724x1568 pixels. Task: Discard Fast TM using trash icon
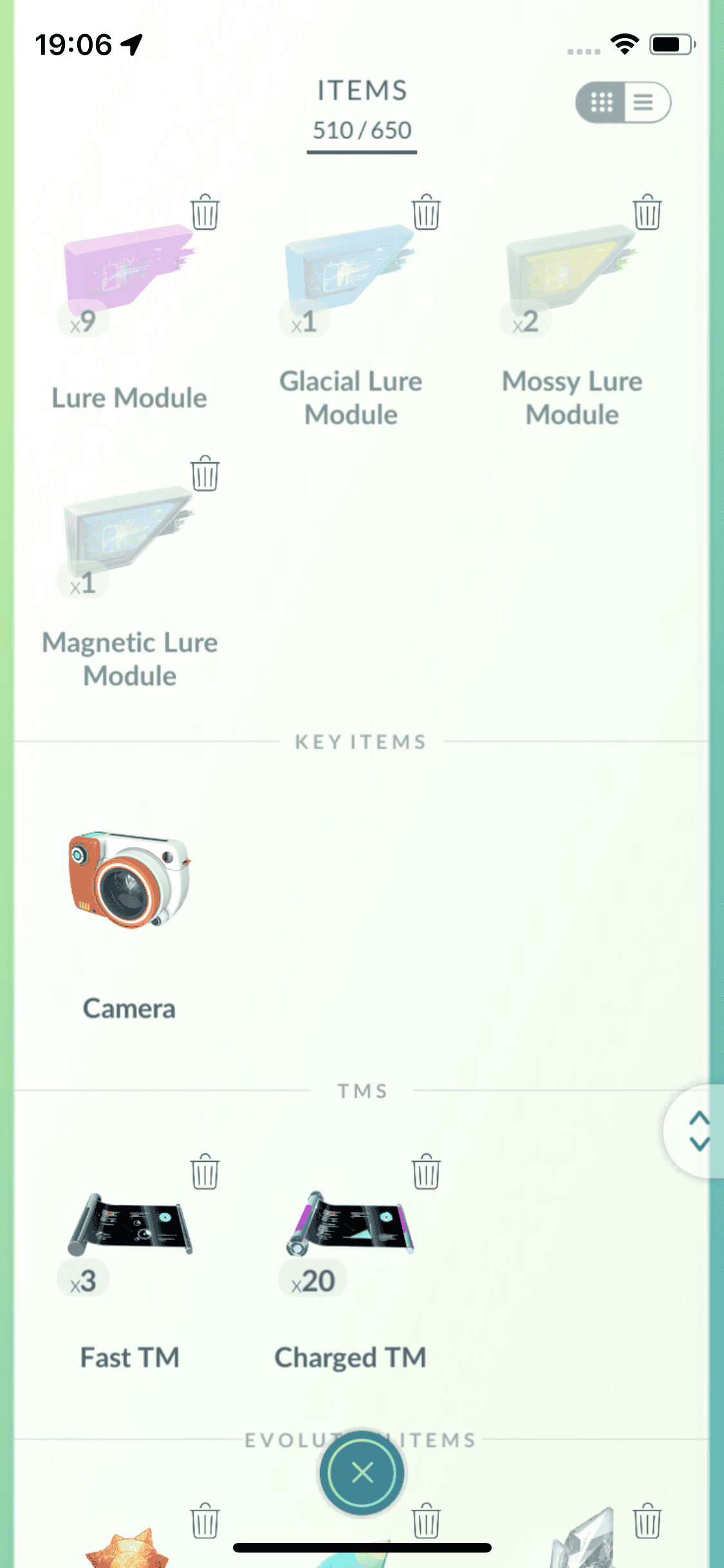(x=205, y=1171)
